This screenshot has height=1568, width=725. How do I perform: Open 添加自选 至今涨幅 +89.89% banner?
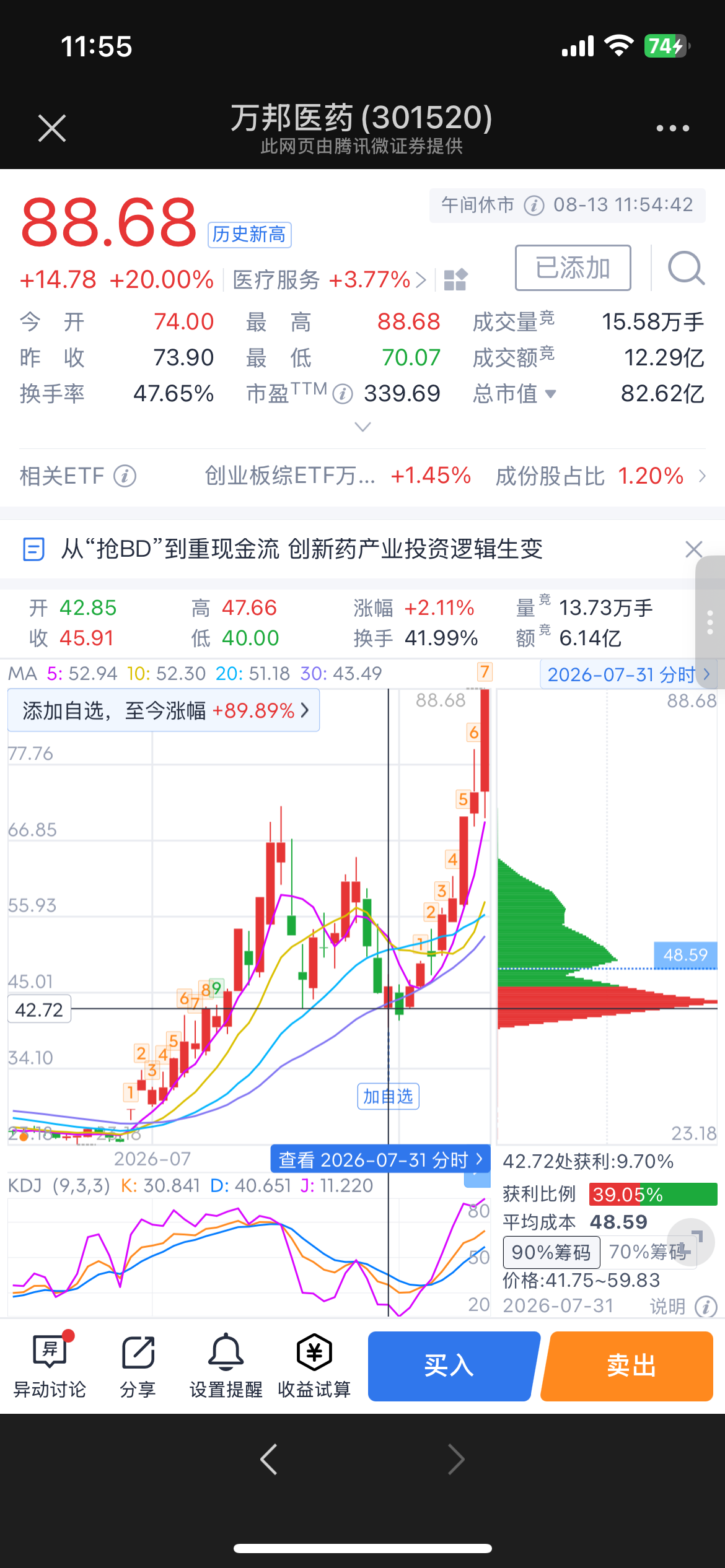[164, 710]
